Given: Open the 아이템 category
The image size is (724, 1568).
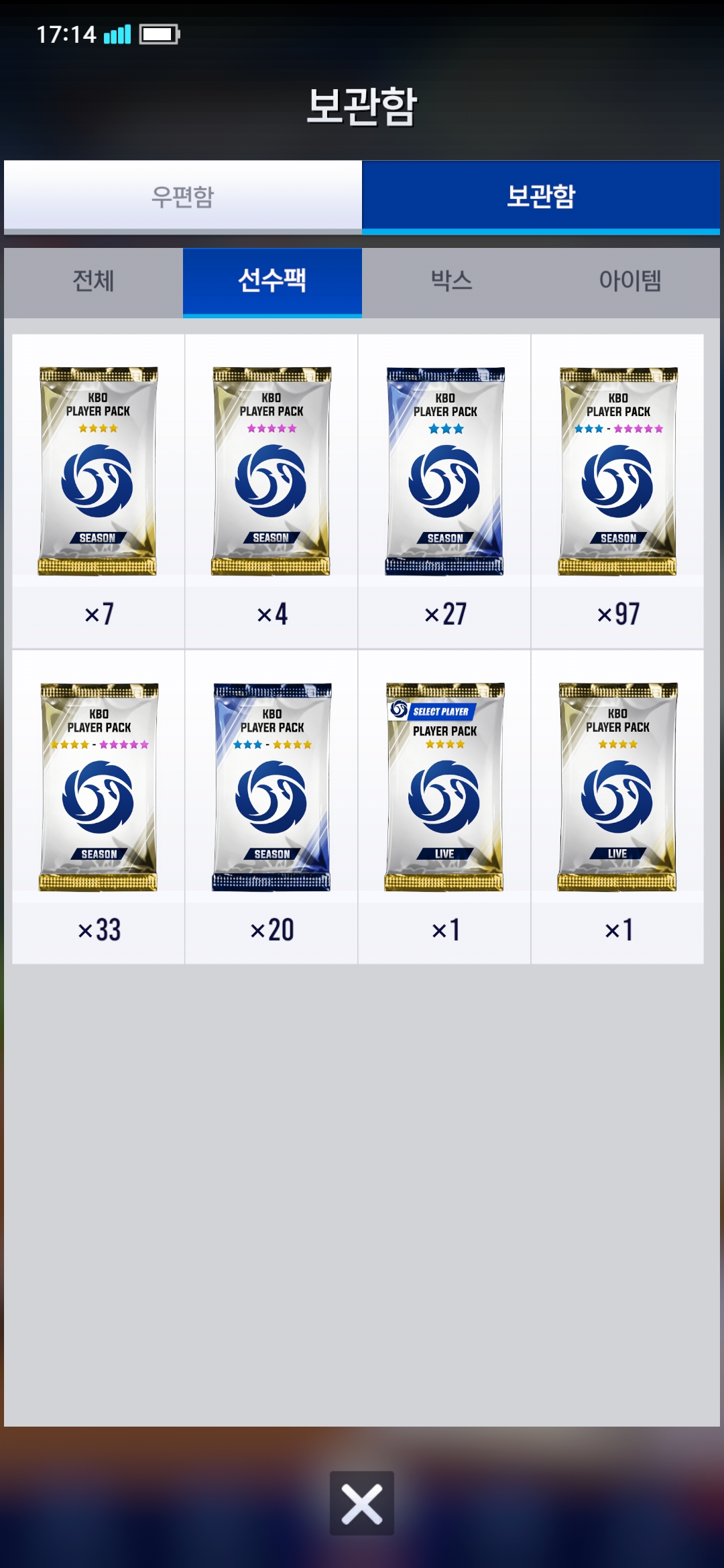Looking at the screenshot, I should click(630, 281).
